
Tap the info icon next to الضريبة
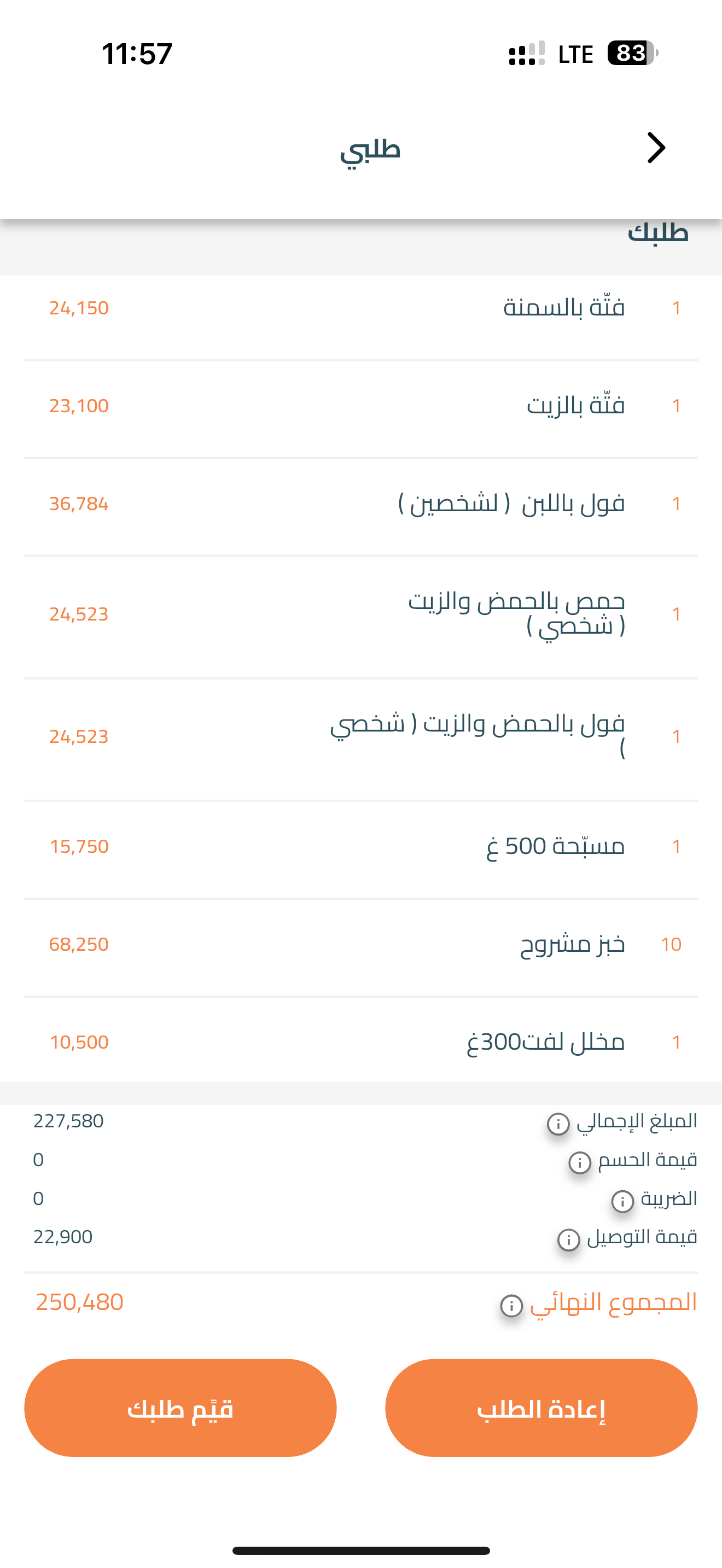(x=622, y=1201)
